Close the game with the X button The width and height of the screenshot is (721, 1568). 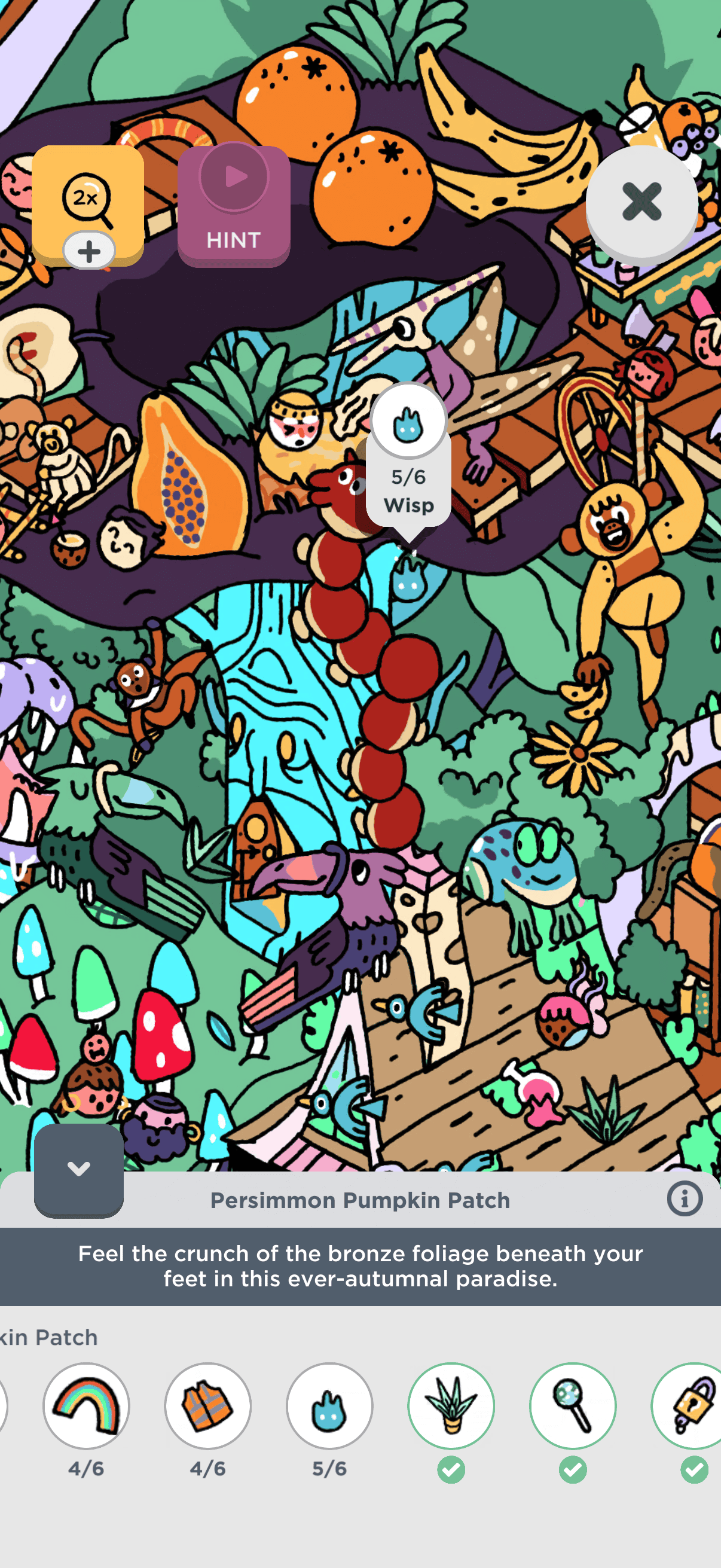pyautogui.click(x=641, y=202)
